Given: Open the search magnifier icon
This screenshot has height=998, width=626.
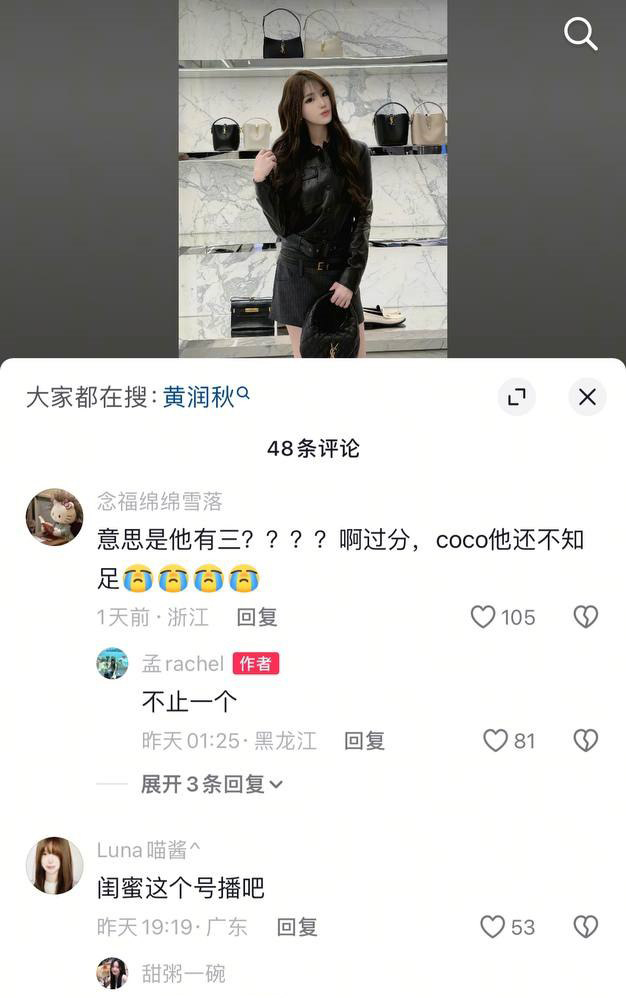Looking at the screenshot, I should point(580,34).
